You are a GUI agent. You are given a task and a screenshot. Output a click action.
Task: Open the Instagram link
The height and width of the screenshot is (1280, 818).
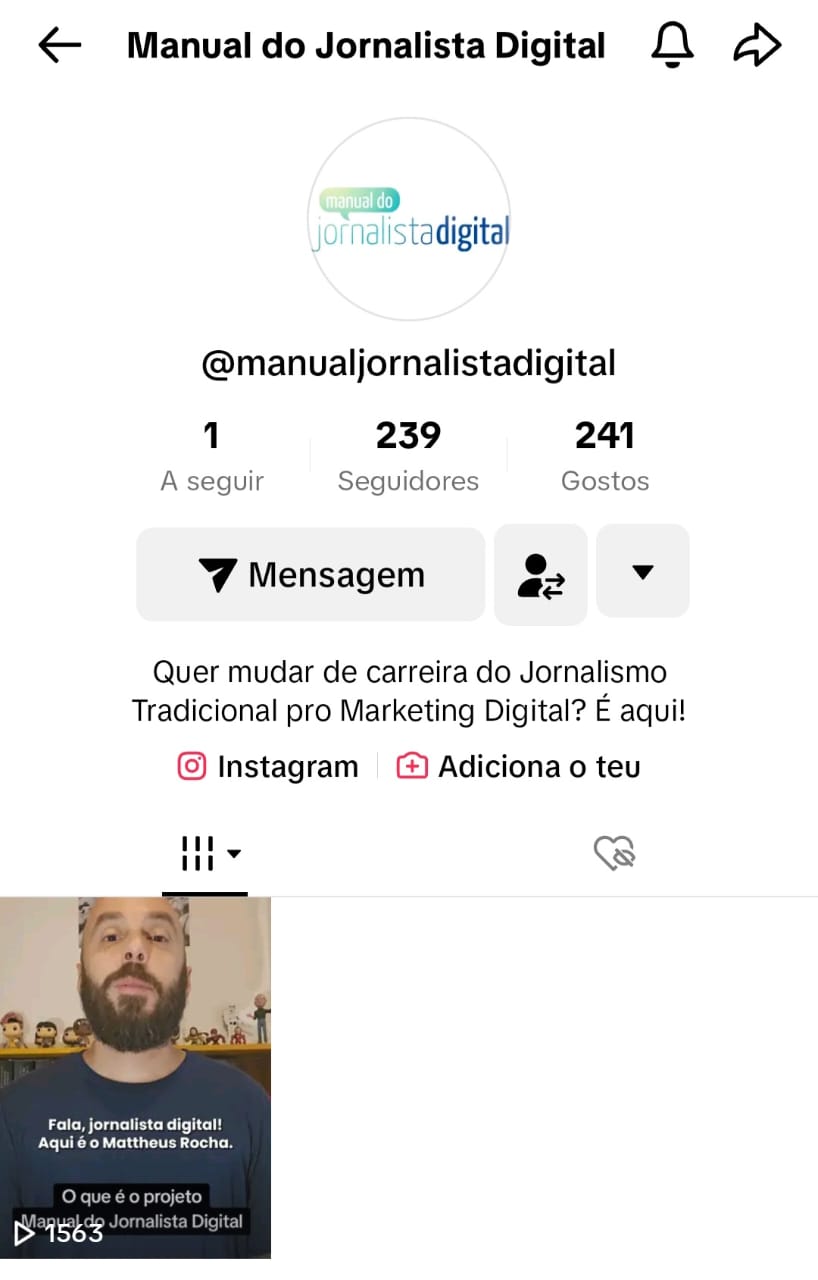268,767
